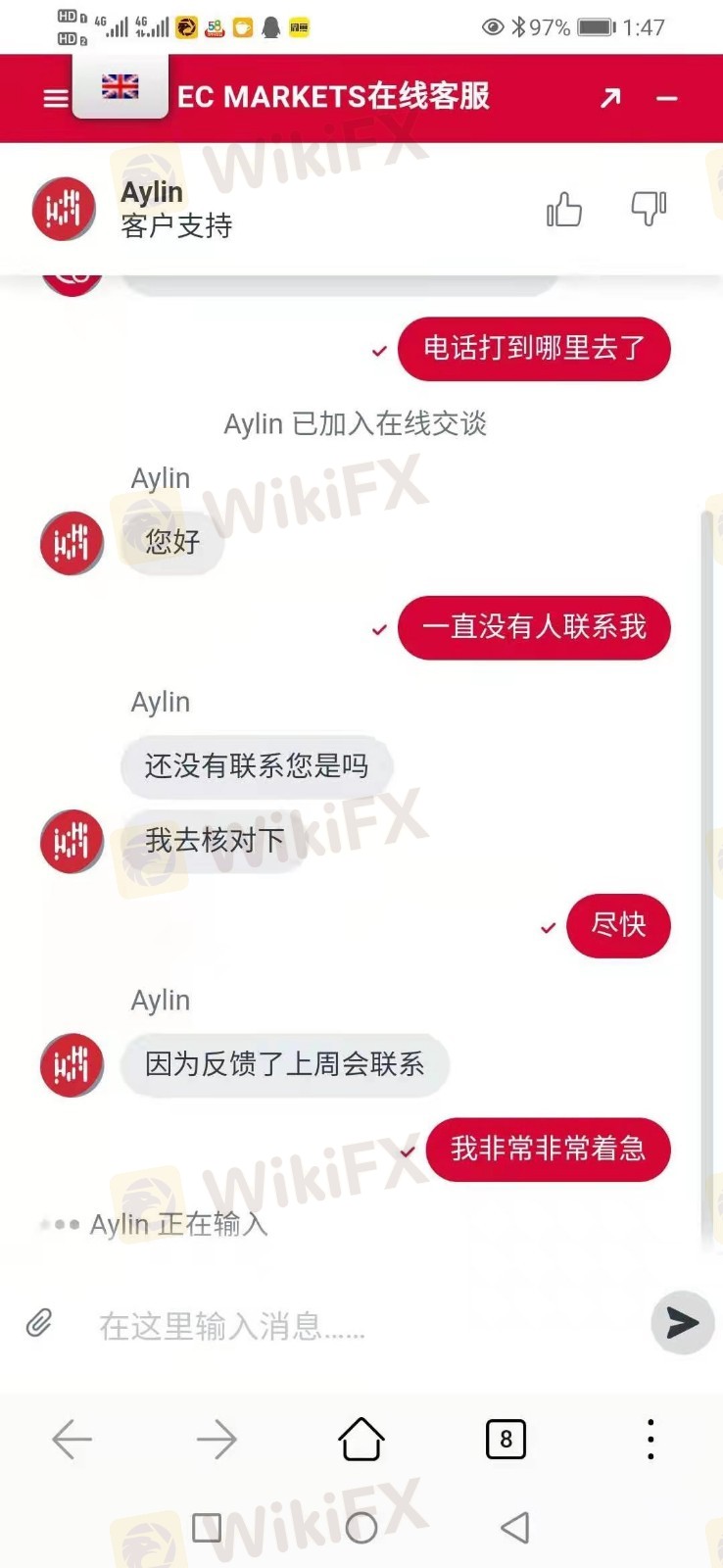Open the browser tab switcher showing 8
Viewport: 723px width, 1568px height.
506,1440
